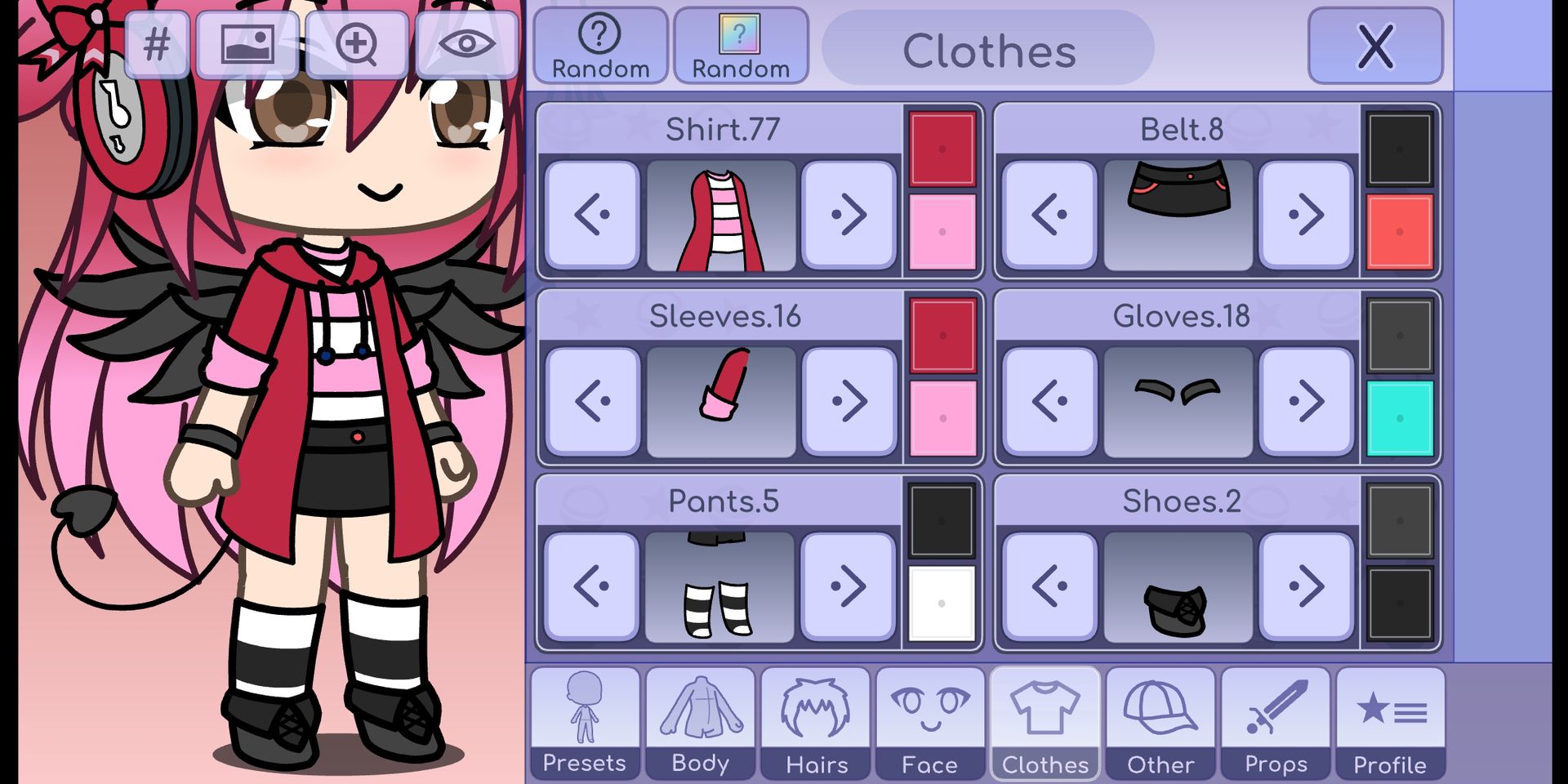Choose the white Pants color swatch
This screenshot has height=784, width=1568.
942,604
